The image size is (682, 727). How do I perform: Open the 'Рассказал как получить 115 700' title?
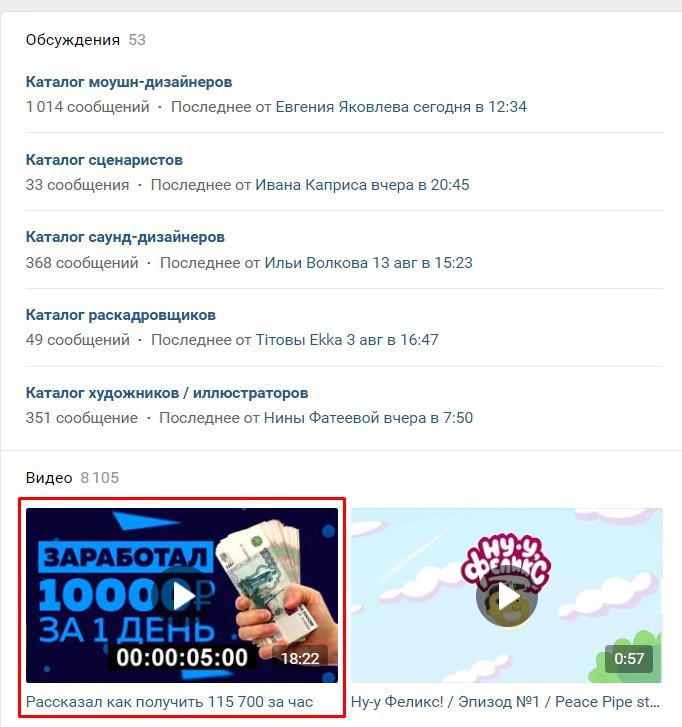[169, 702]
